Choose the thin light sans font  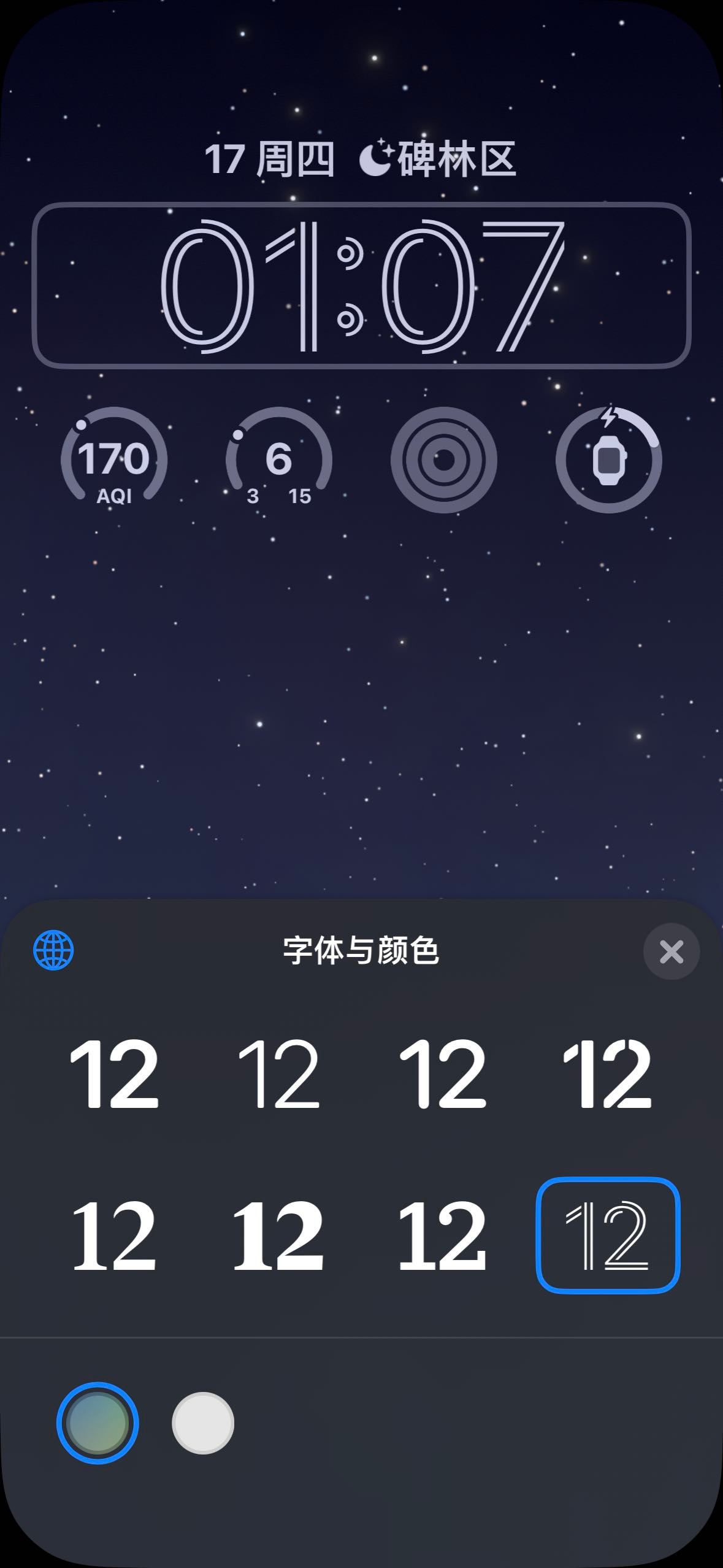click(x=278, y=1074)
